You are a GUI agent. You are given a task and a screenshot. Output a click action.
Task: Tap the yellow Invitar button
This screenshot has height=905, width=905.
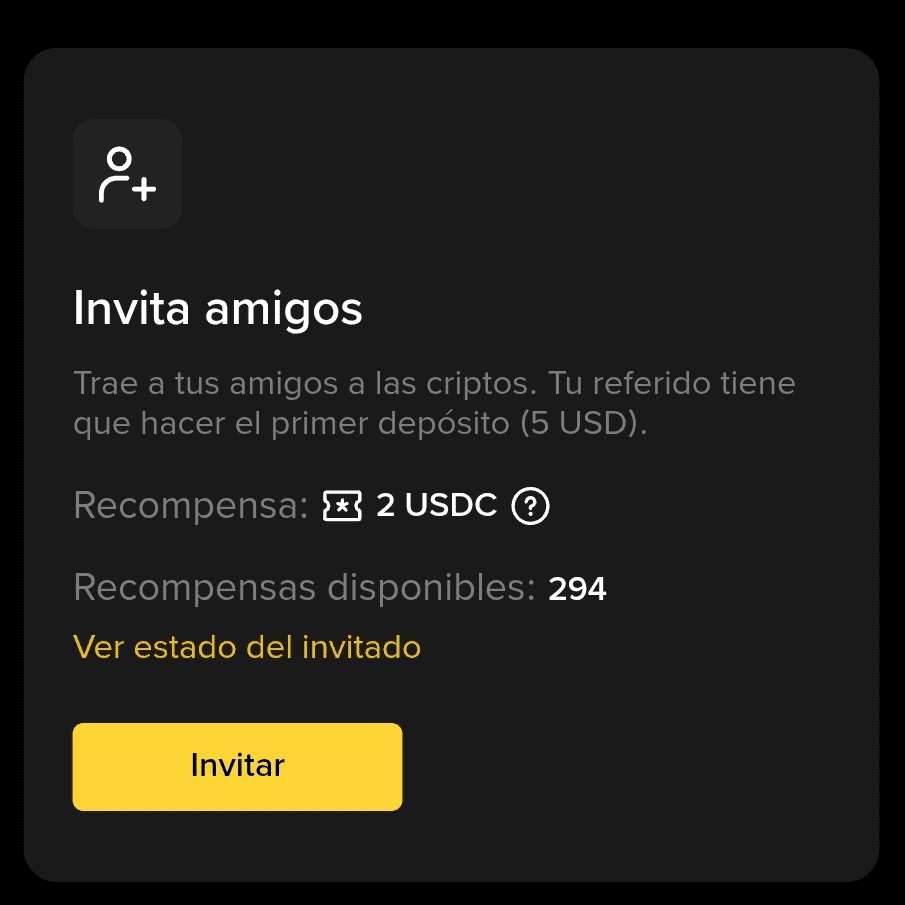[x=237, y=766]
